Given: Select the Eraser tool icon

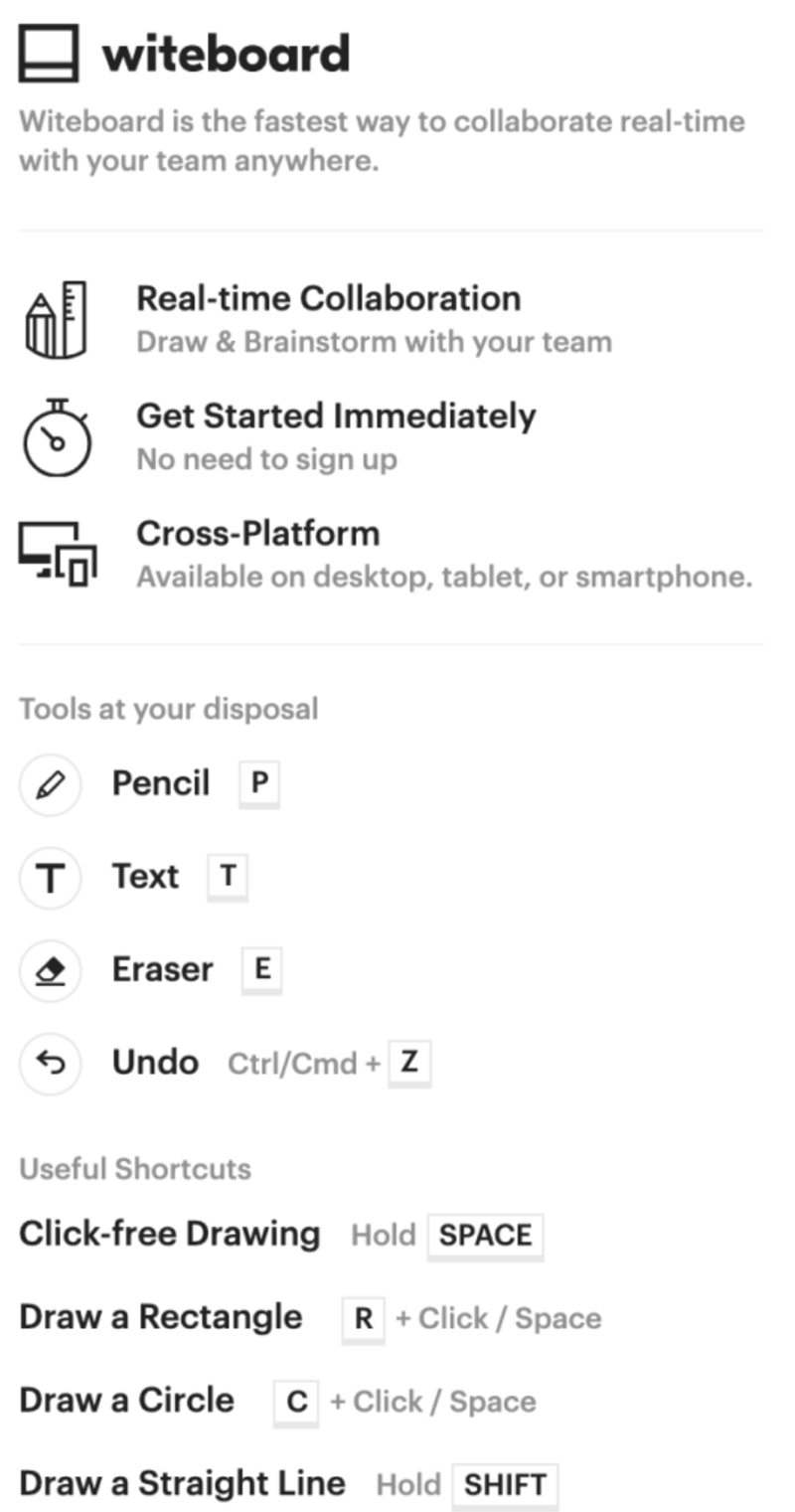Looking at the screenshot, I should coord(50,971).
